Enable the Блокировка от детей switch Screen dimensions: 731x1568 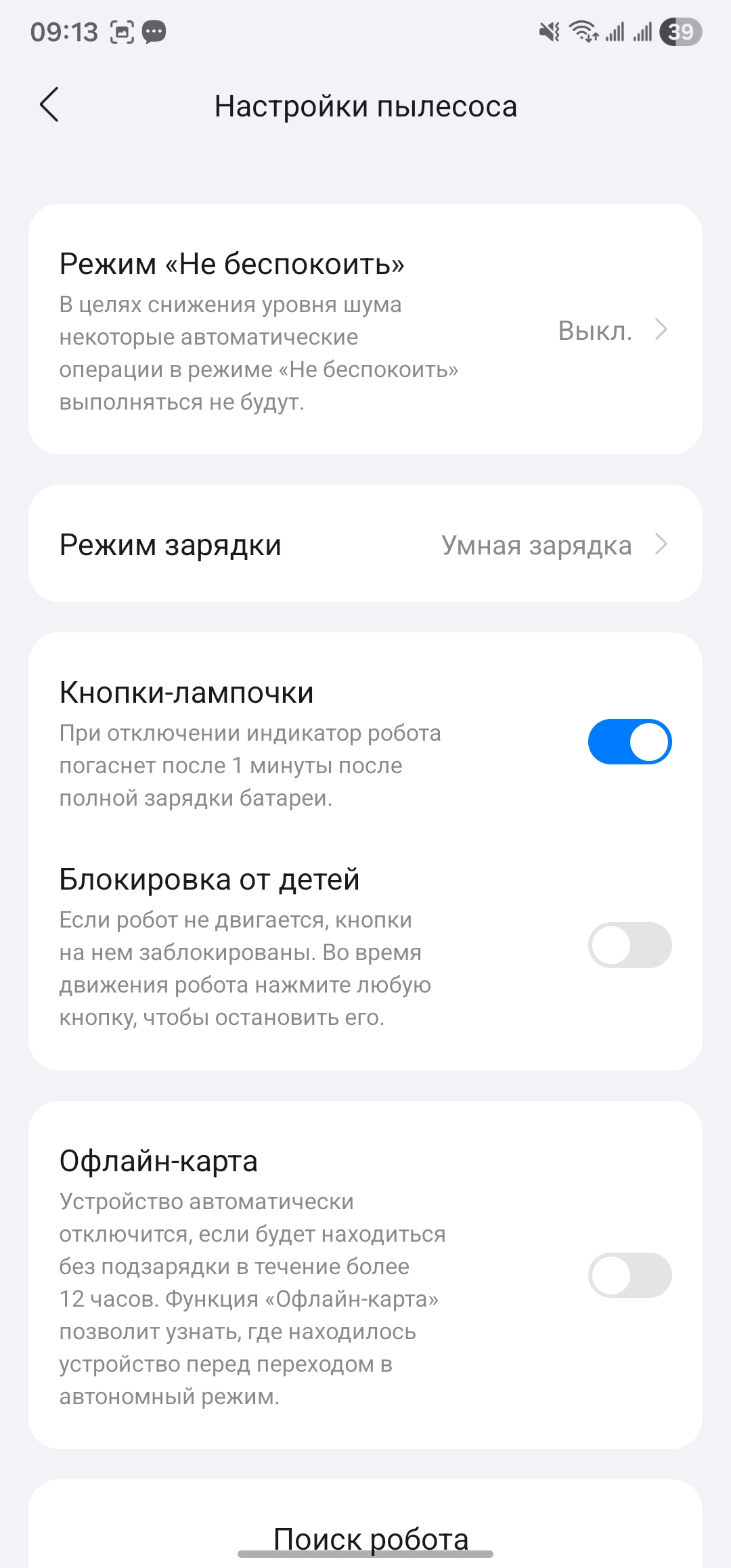pyautogui.click(x=629, y=945)
